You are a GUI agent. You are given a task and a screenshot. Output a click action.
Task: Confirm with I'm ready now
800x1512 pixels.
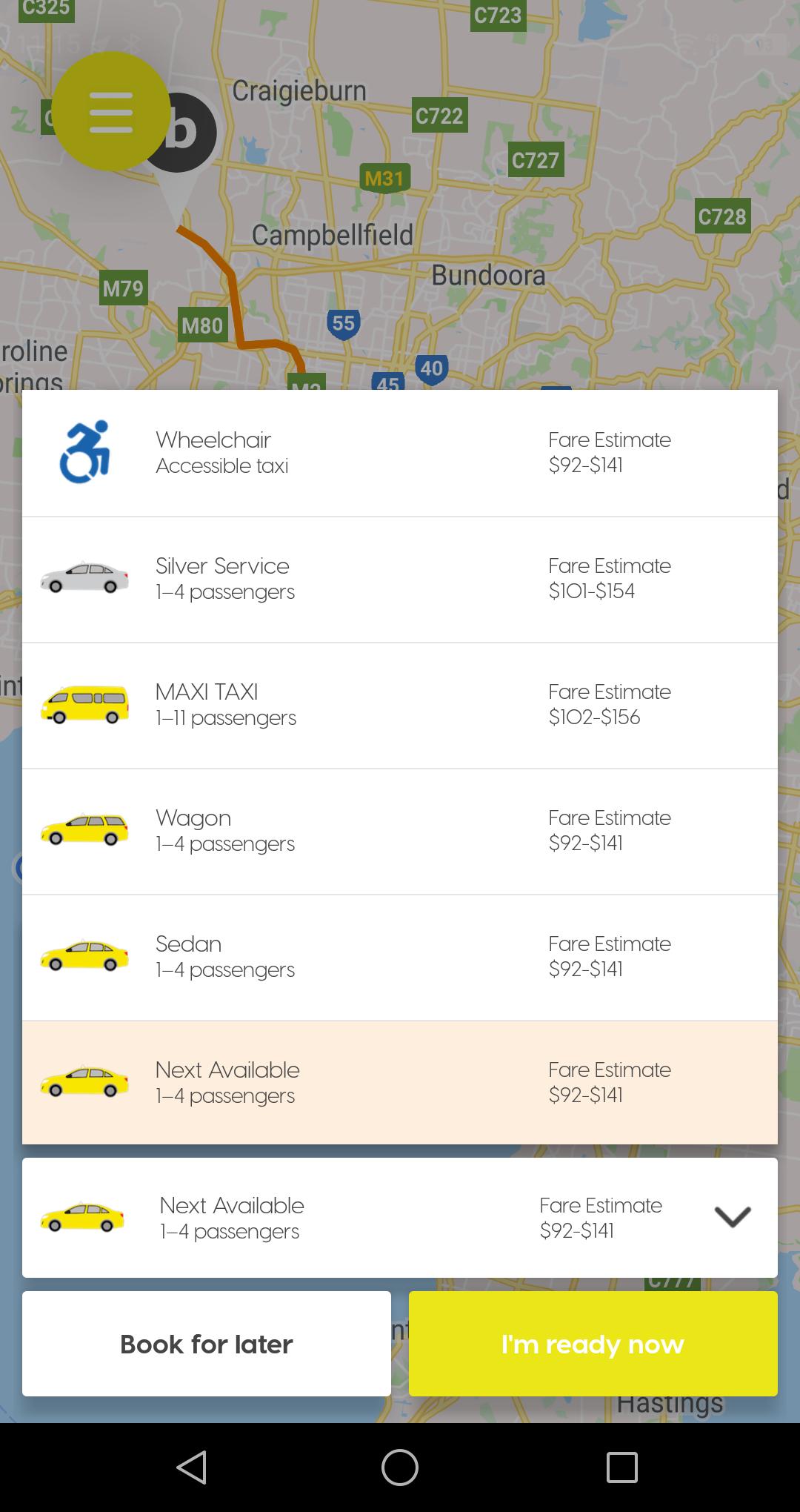pyautogui.click(x=593, y=1344)
